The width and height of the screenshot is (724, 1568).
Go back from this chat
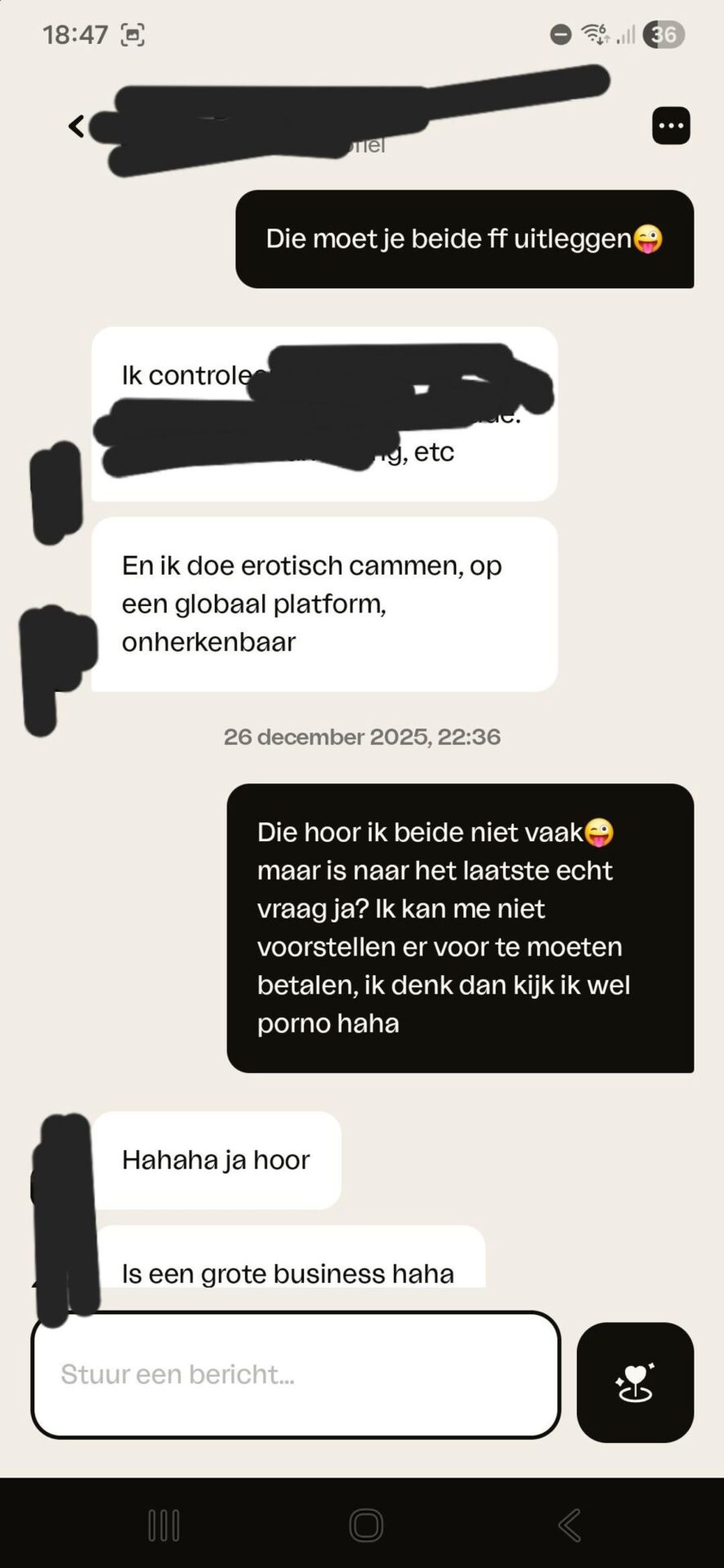click(76, 127)
